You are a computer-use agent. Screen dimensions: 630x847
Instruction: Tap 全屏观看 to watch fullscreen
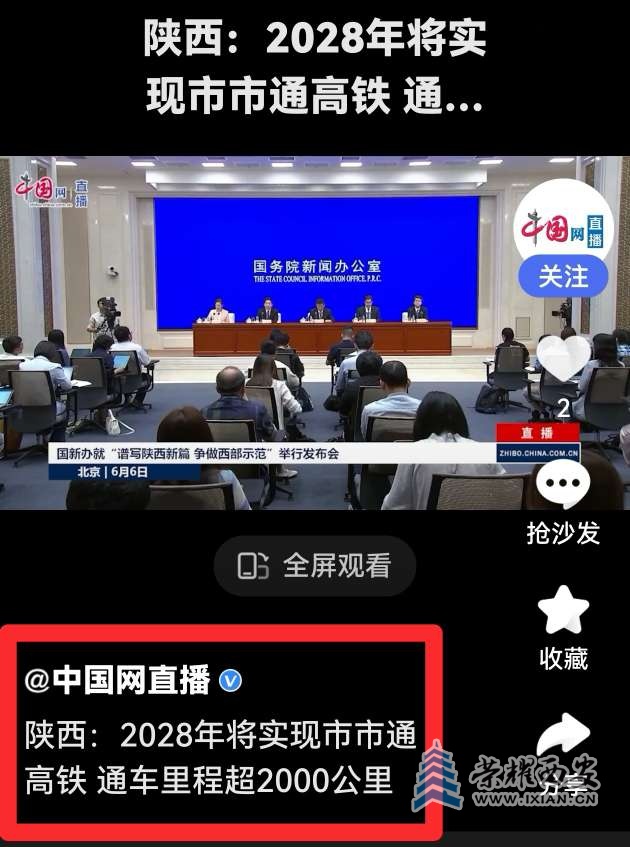314,566
